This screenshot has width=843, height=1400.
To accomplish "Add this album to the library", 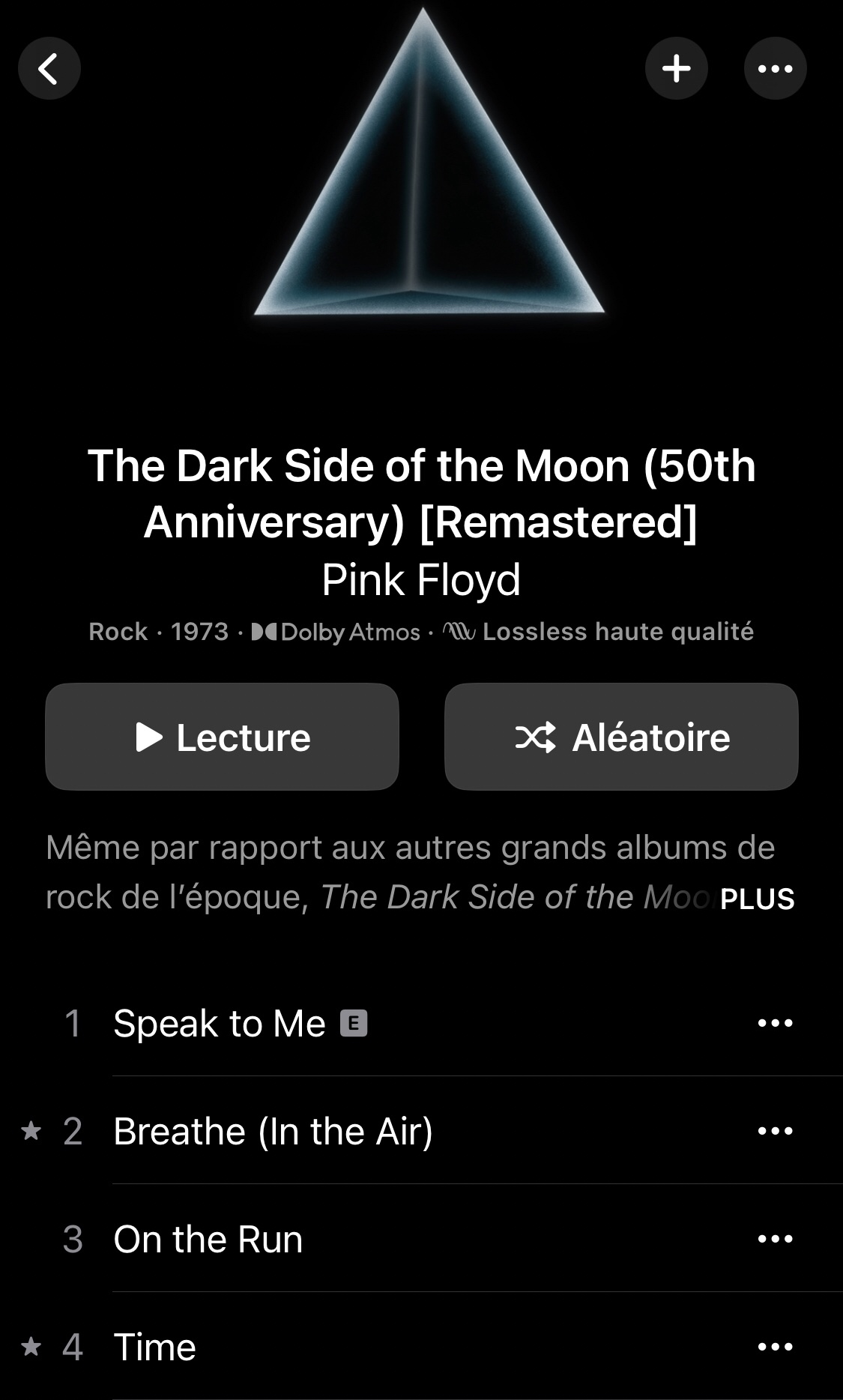I will coord(676,69).
